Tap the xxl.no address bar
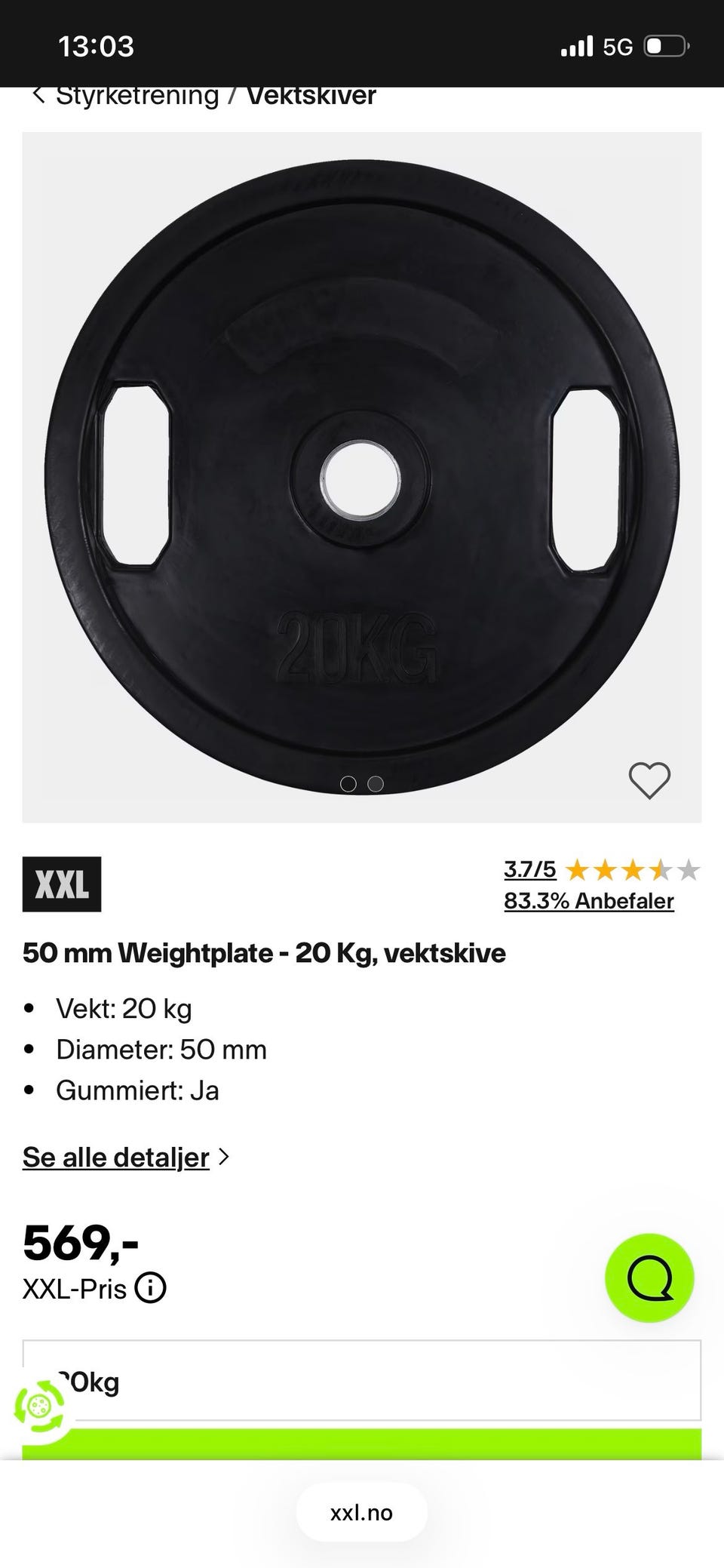Viewport: 724px width, 1568px height. (362, 1512)
